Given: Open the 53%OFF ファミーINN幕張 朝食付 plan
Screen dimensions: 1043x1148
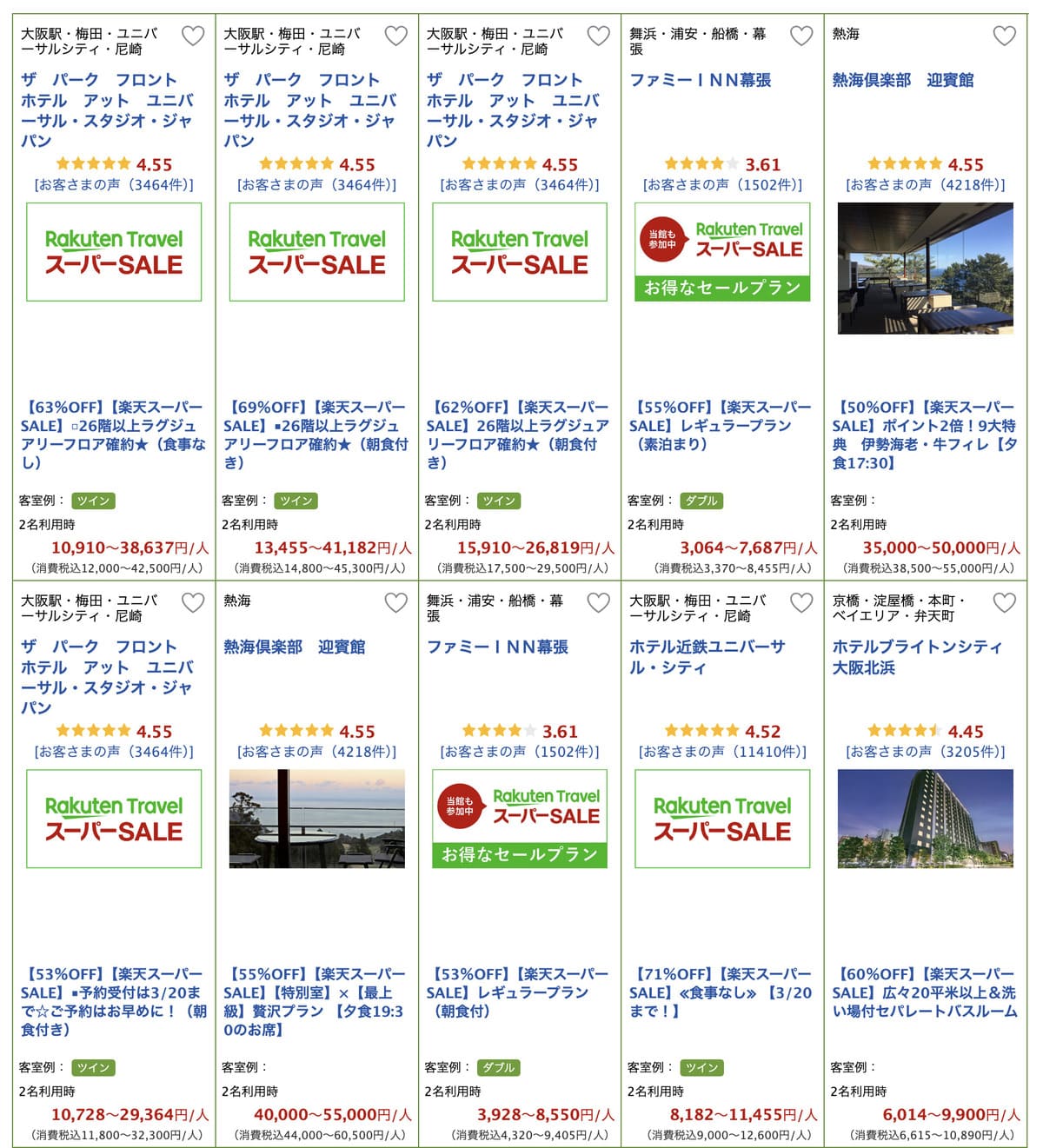Looking at the screenshot, I should pos(517,992).
